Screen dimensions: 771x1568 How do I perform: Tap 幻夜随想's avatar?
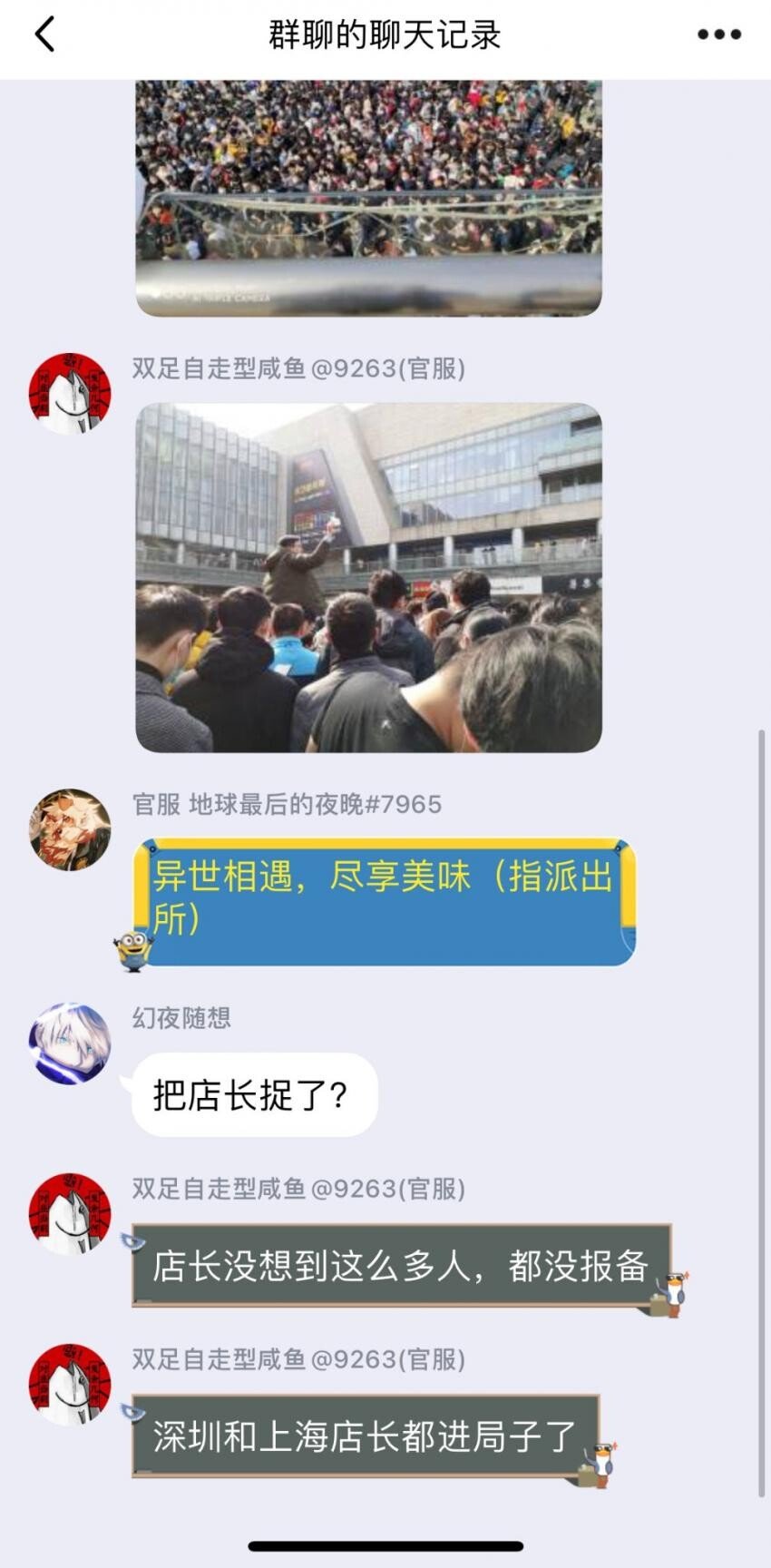pyautogui.click(x=70, y=1044)
